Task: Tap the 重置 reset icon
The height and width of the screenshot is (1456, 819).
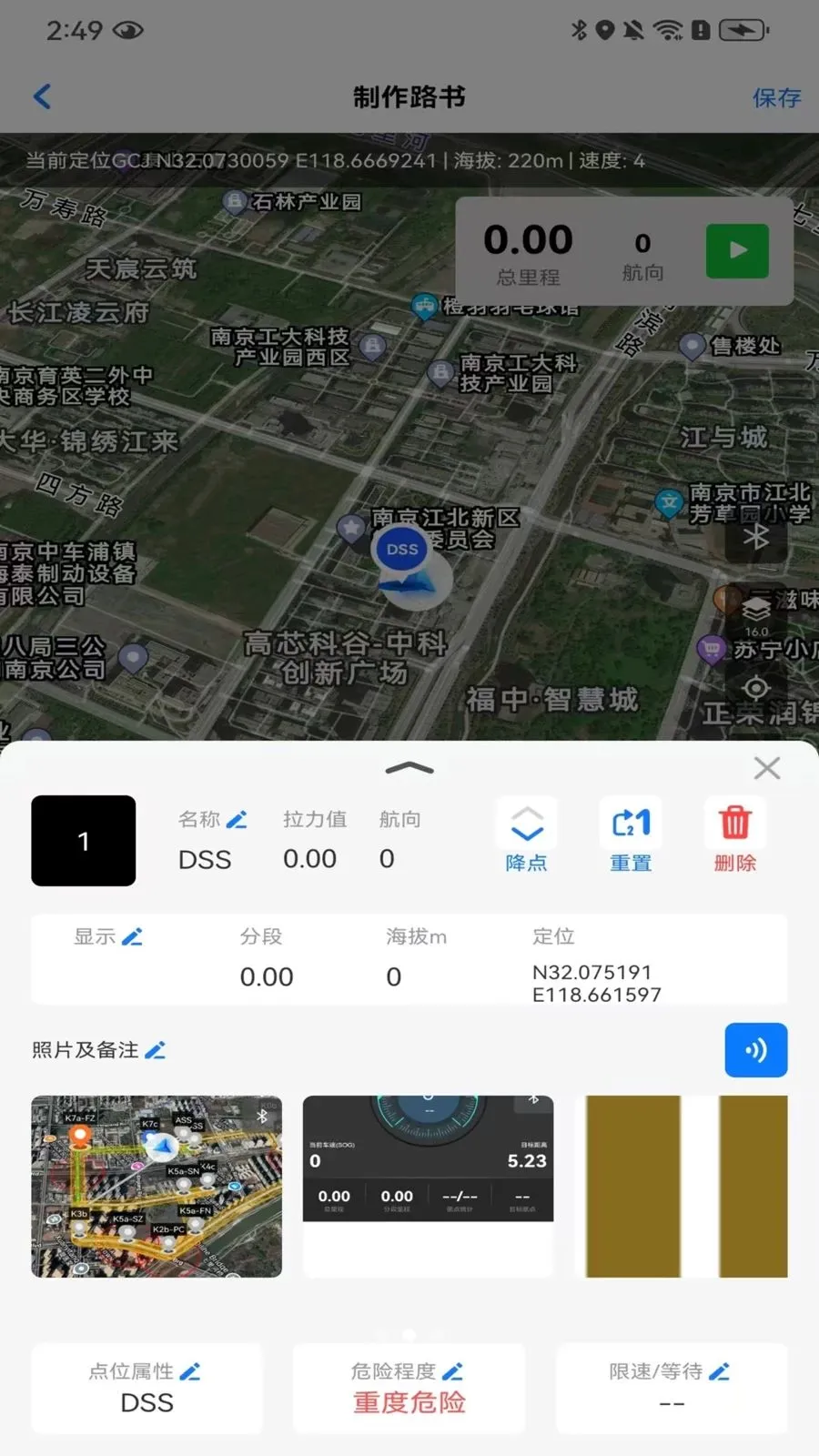Action: [x=630, y=834]
